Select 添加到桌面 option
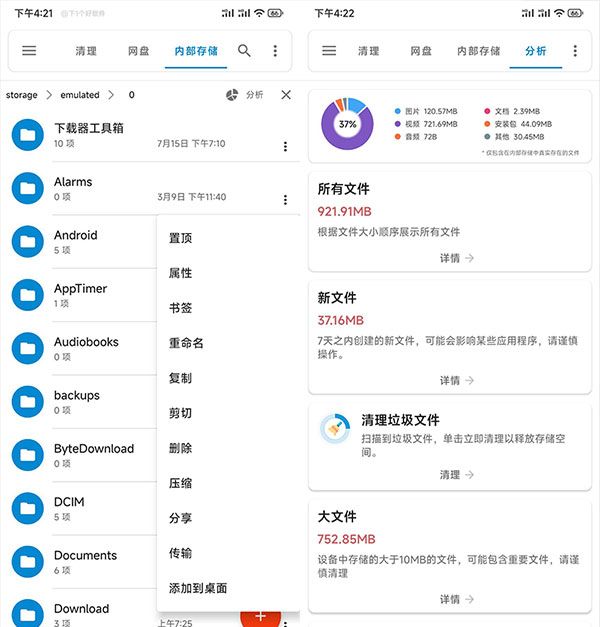600x627 pixels. pos(198,588)
